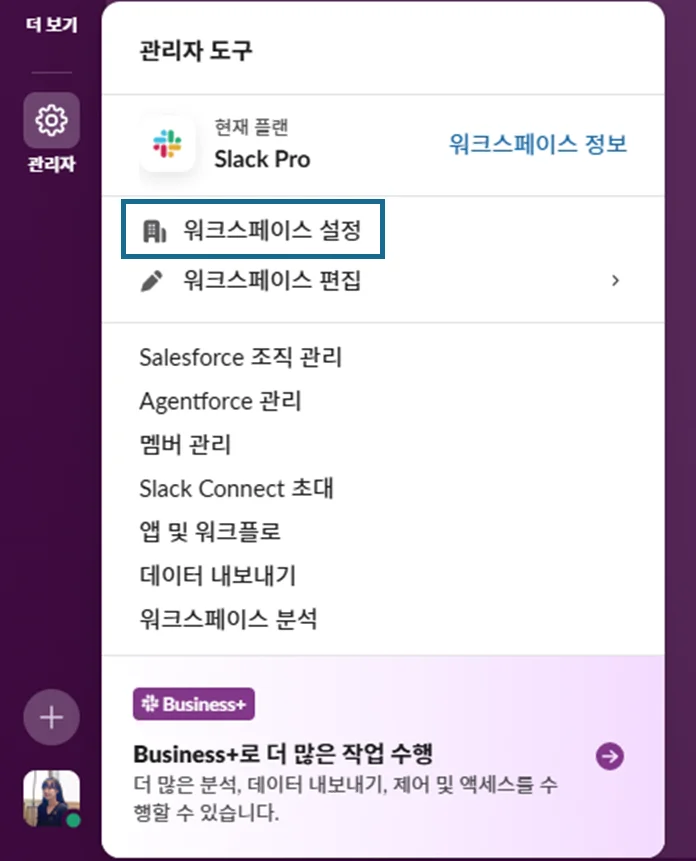View 워크스페이스 분석
Screen dimensions: 696x861
[228, 620]
